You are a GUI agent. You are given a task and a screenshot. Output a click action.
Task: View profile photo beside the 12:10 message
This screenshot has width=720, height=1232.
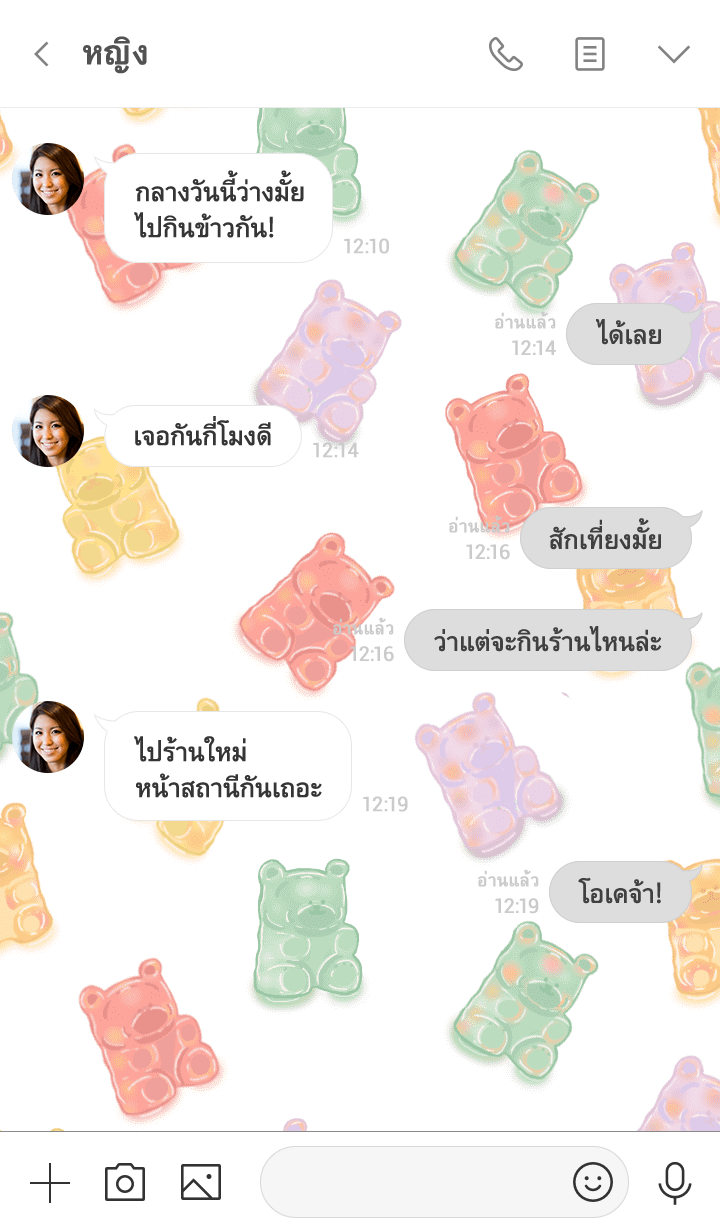(48, 179)
